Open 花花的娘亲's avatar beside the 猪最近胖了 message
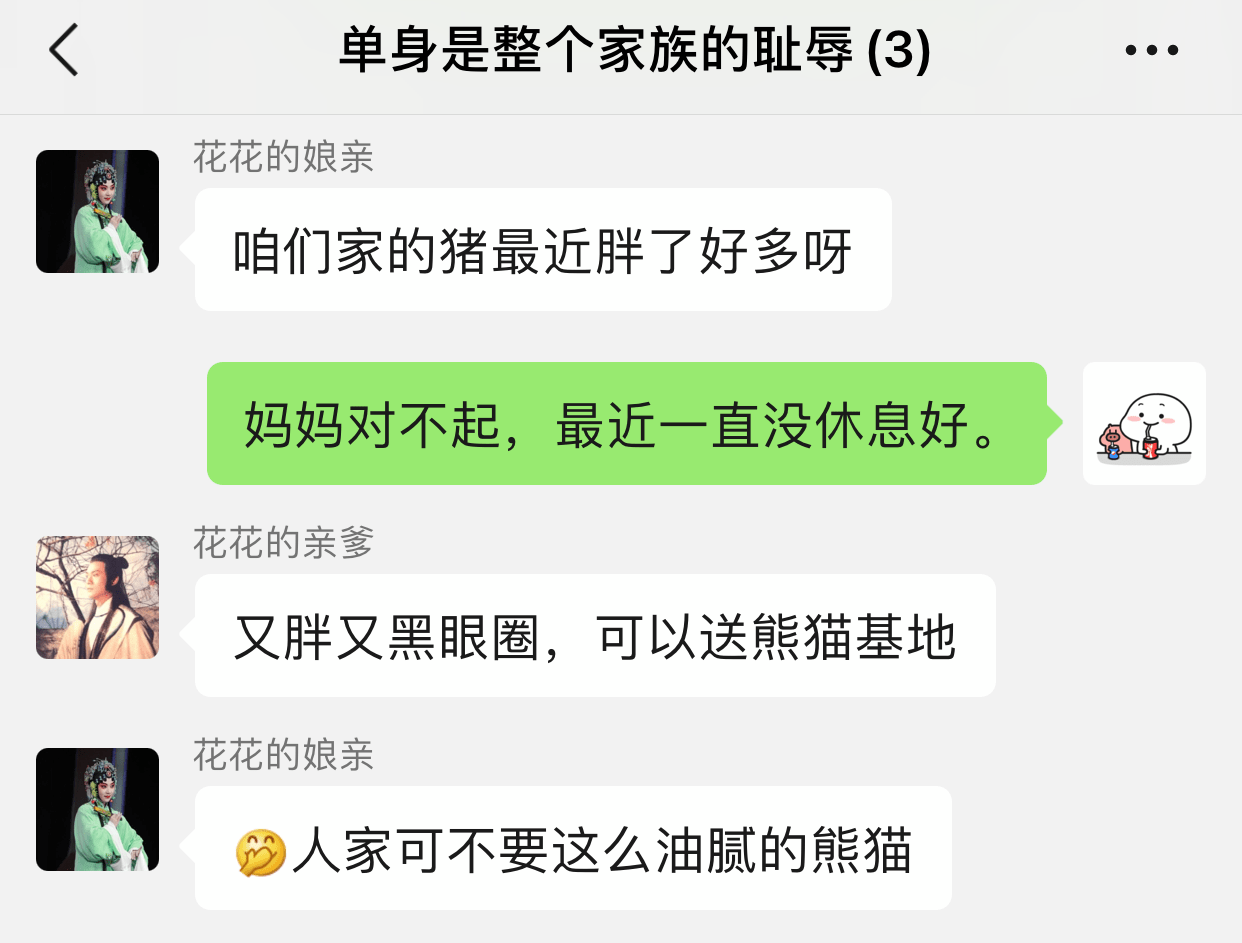The image size is (1242, 943). click(x=98, y=212)
